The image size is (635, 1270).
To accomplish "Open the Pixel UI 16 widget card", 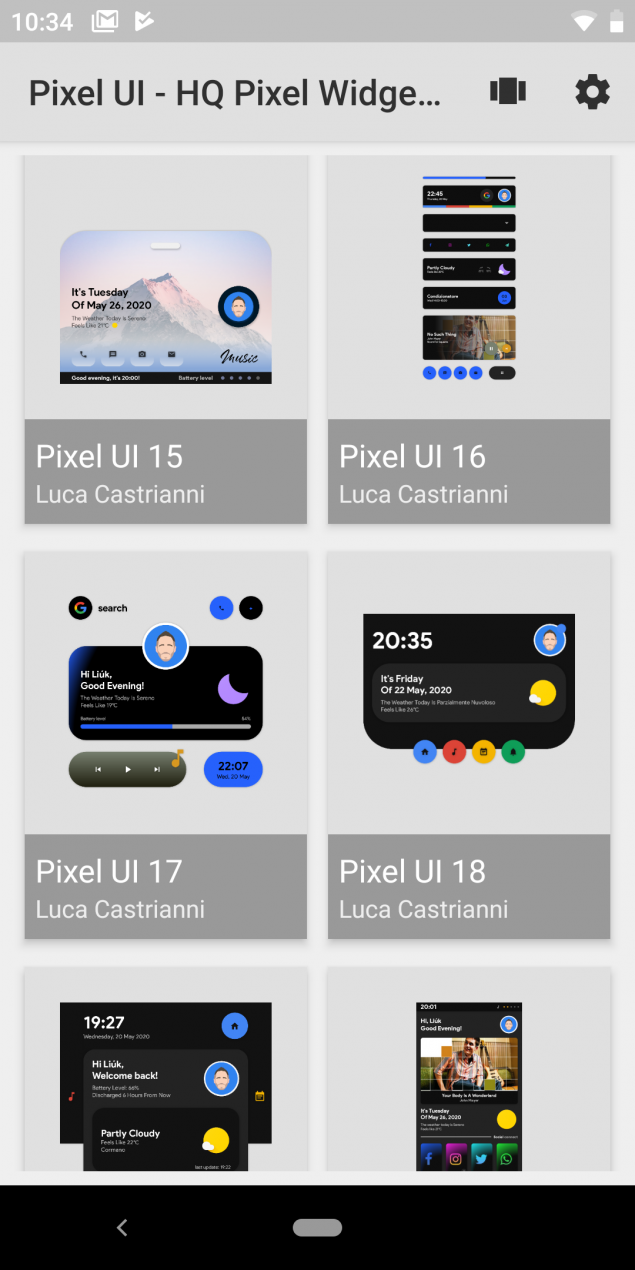I will (x=469, y=339).
